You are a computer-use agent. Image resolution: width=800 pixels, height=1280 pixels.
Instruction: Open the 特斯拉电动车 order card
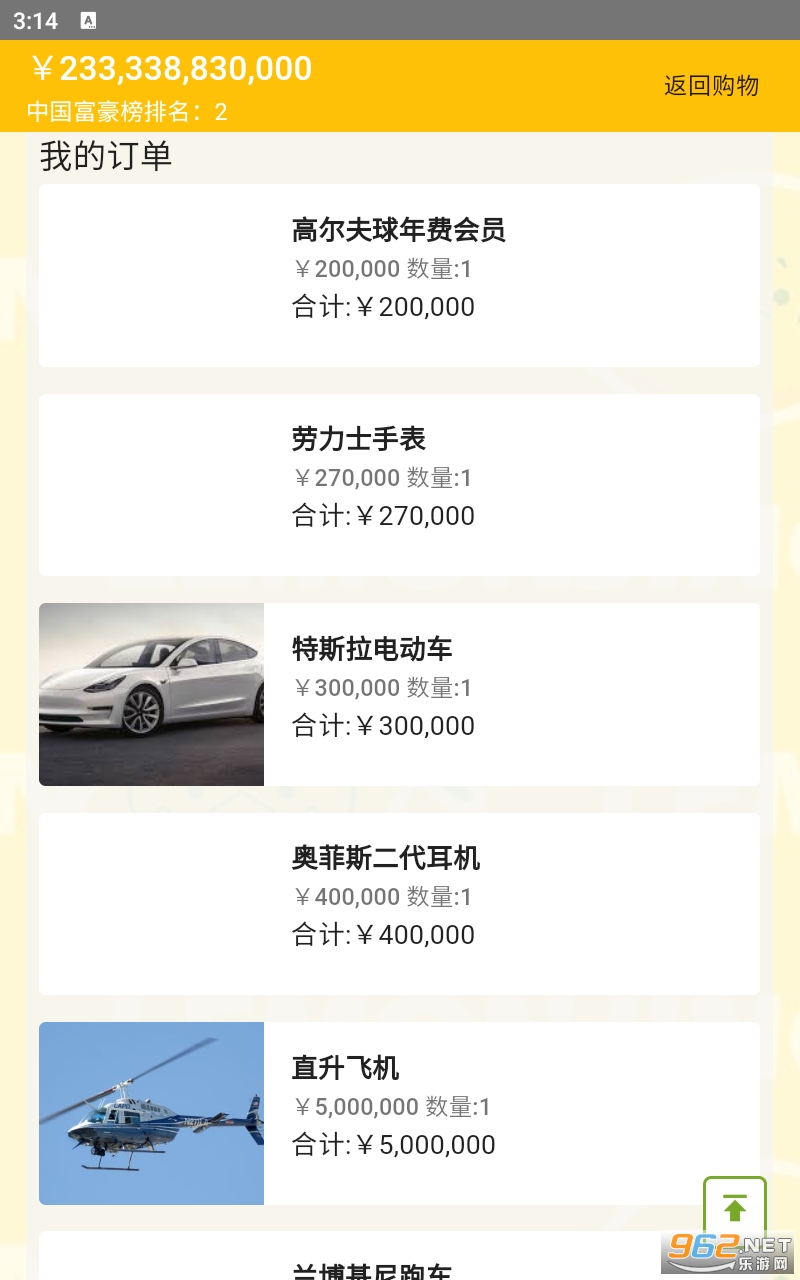coord(399,694)
